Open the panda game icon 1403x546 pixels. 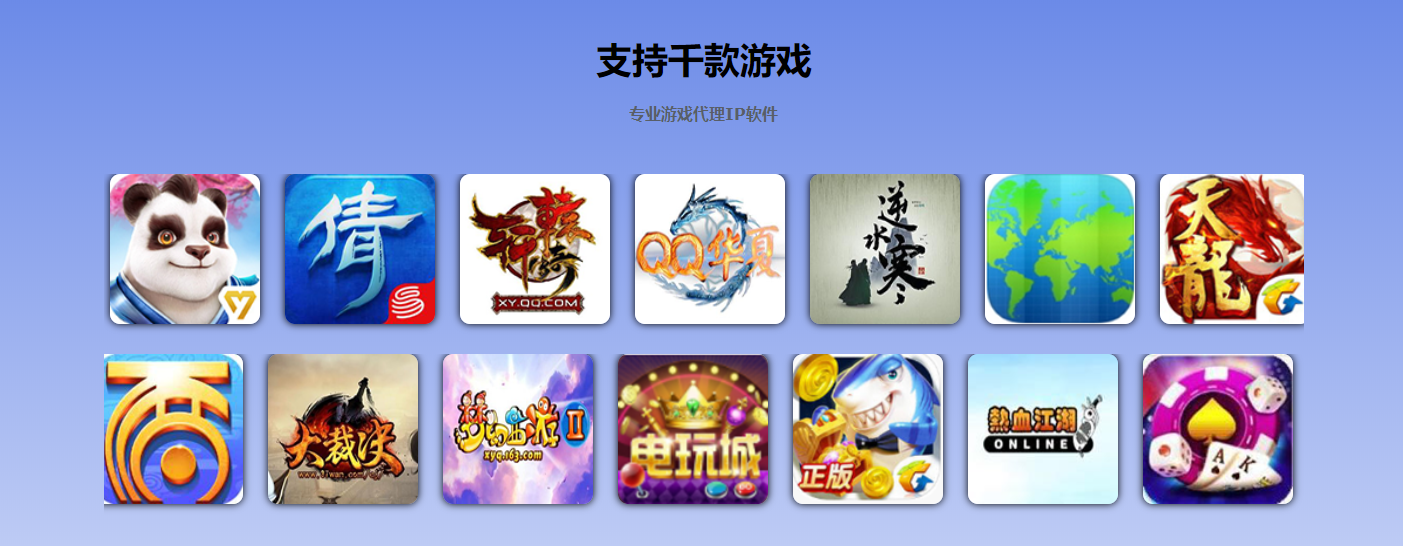click(185, 249)
